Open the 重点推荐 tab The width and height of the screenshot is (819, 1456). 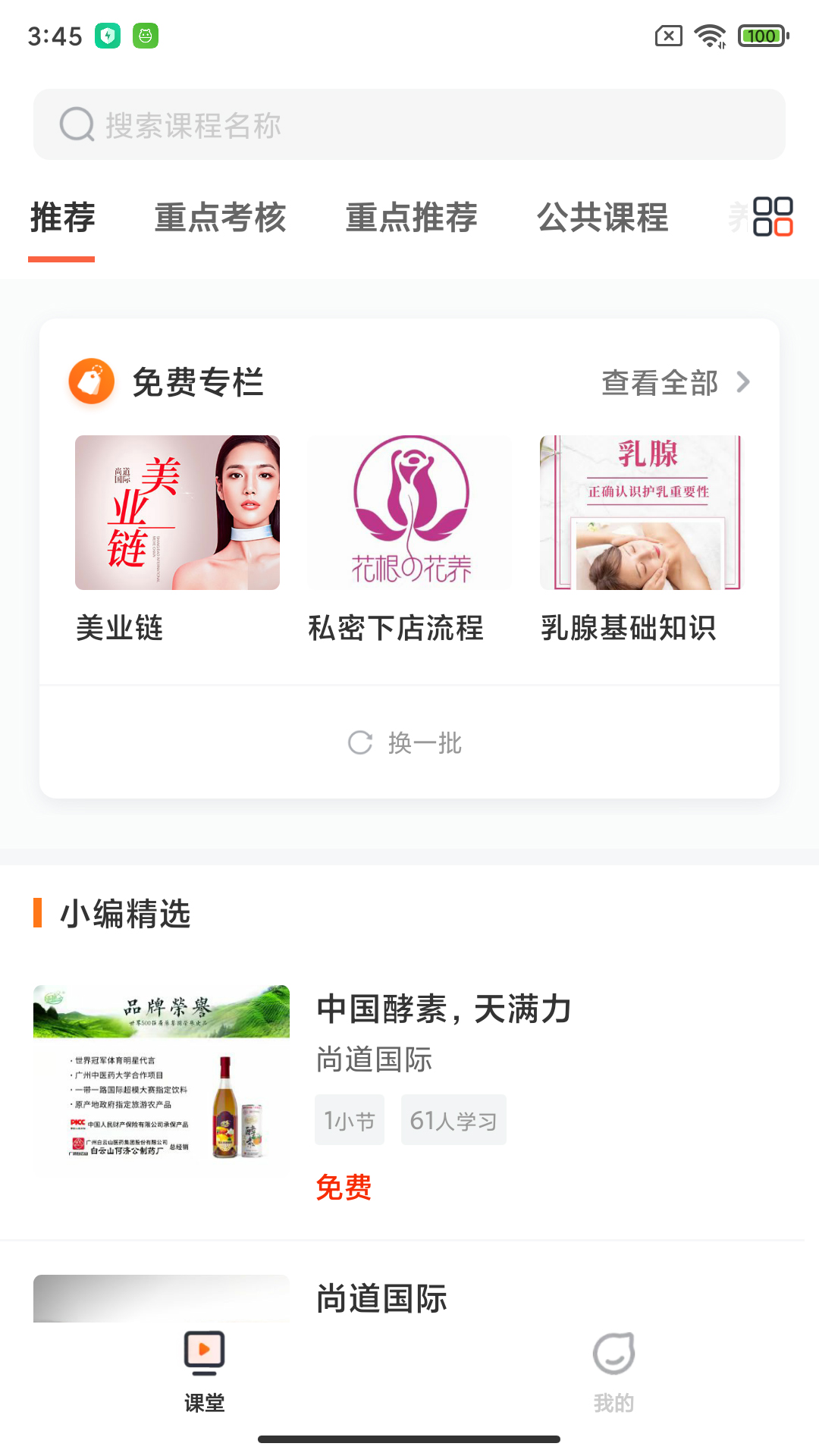pyautogui.click(x=410, y=219)
